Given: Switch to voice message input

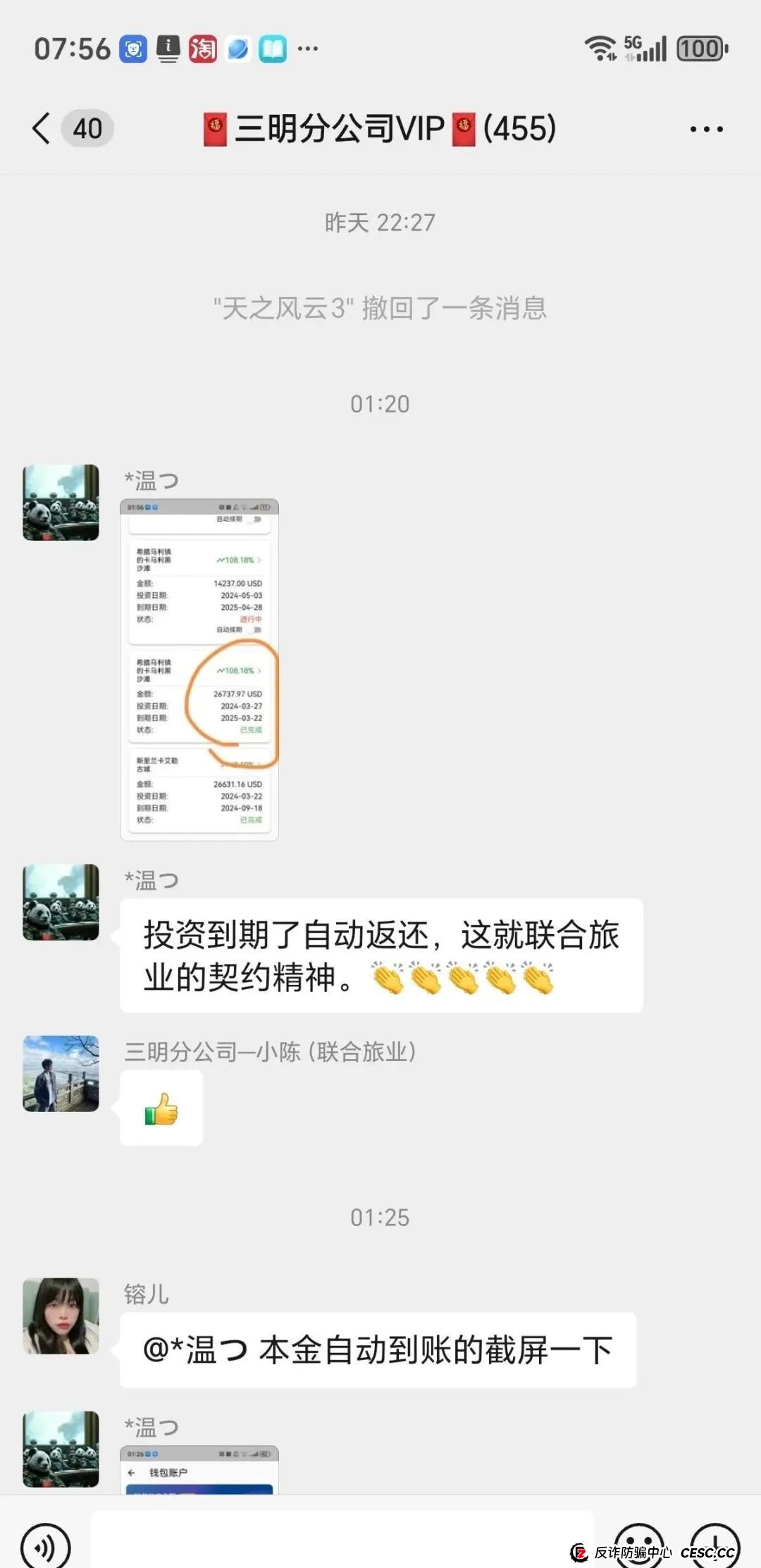Looking at the screenshot, I should [x=46, y=1547].
